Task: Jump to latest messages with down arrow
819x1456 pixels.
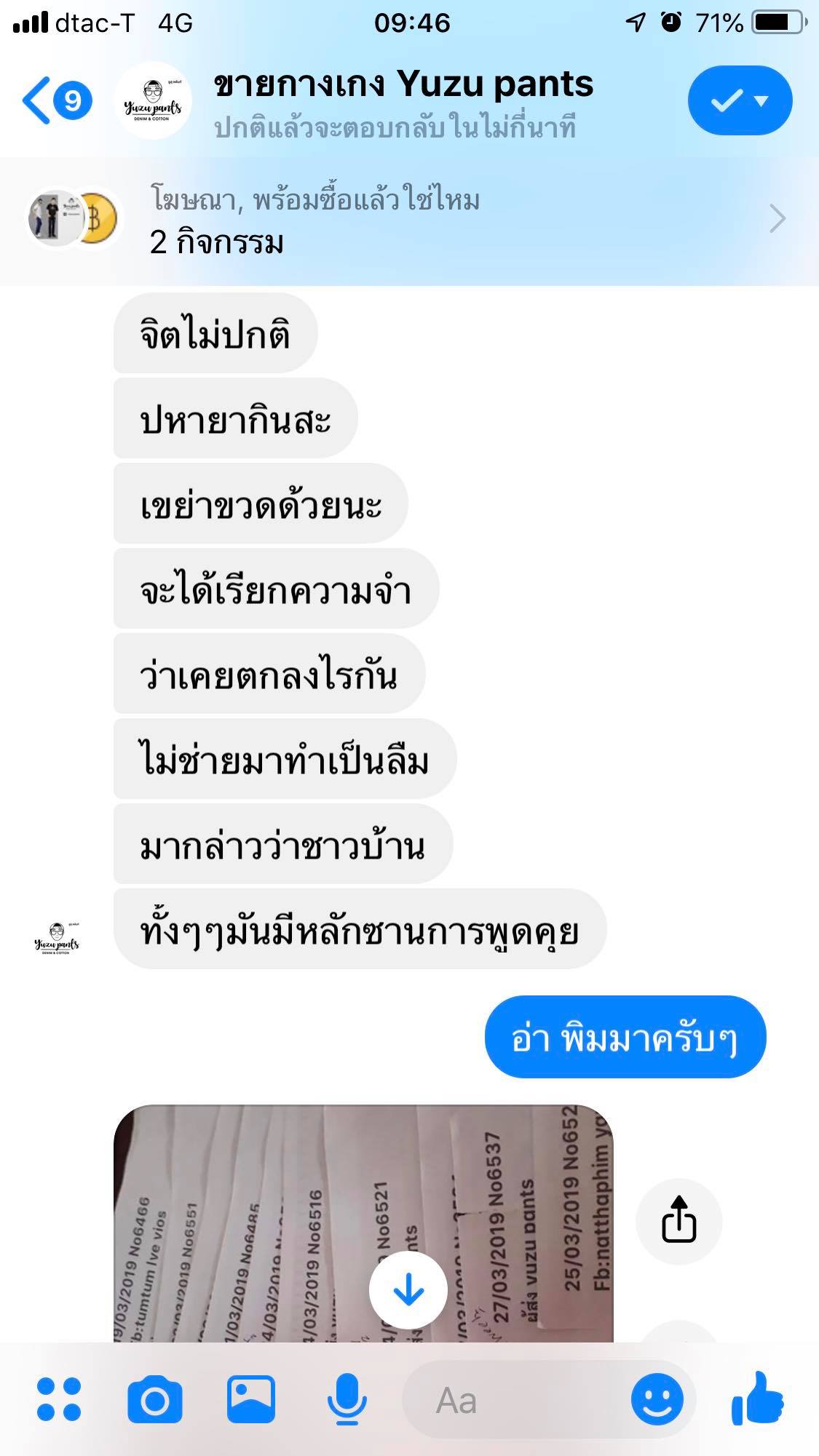Action: [408, 1290]
